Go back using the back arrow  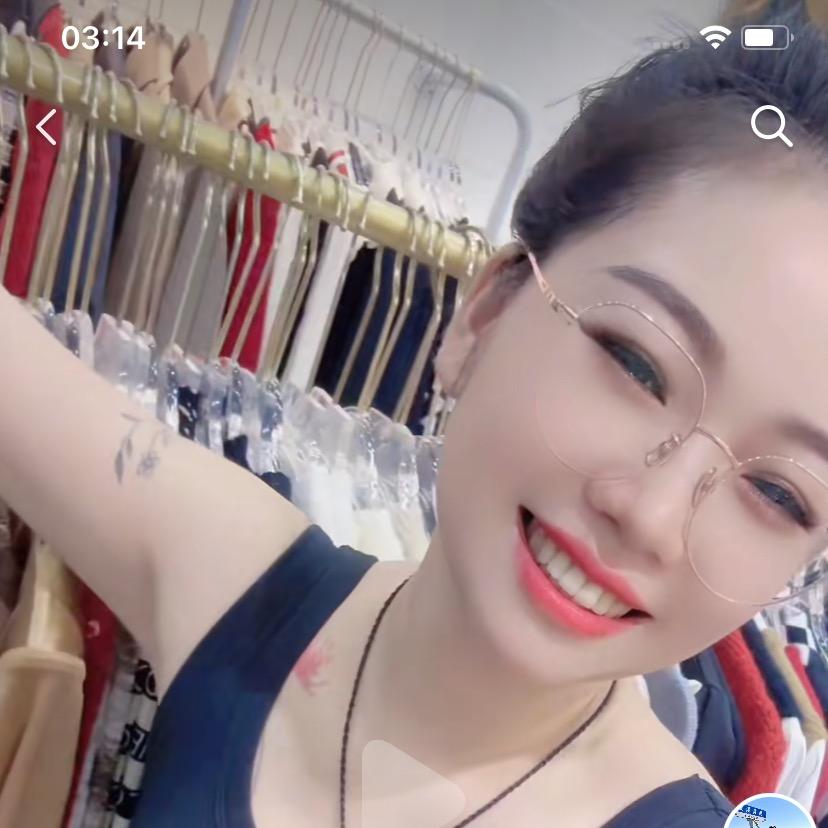pos(46,127)
